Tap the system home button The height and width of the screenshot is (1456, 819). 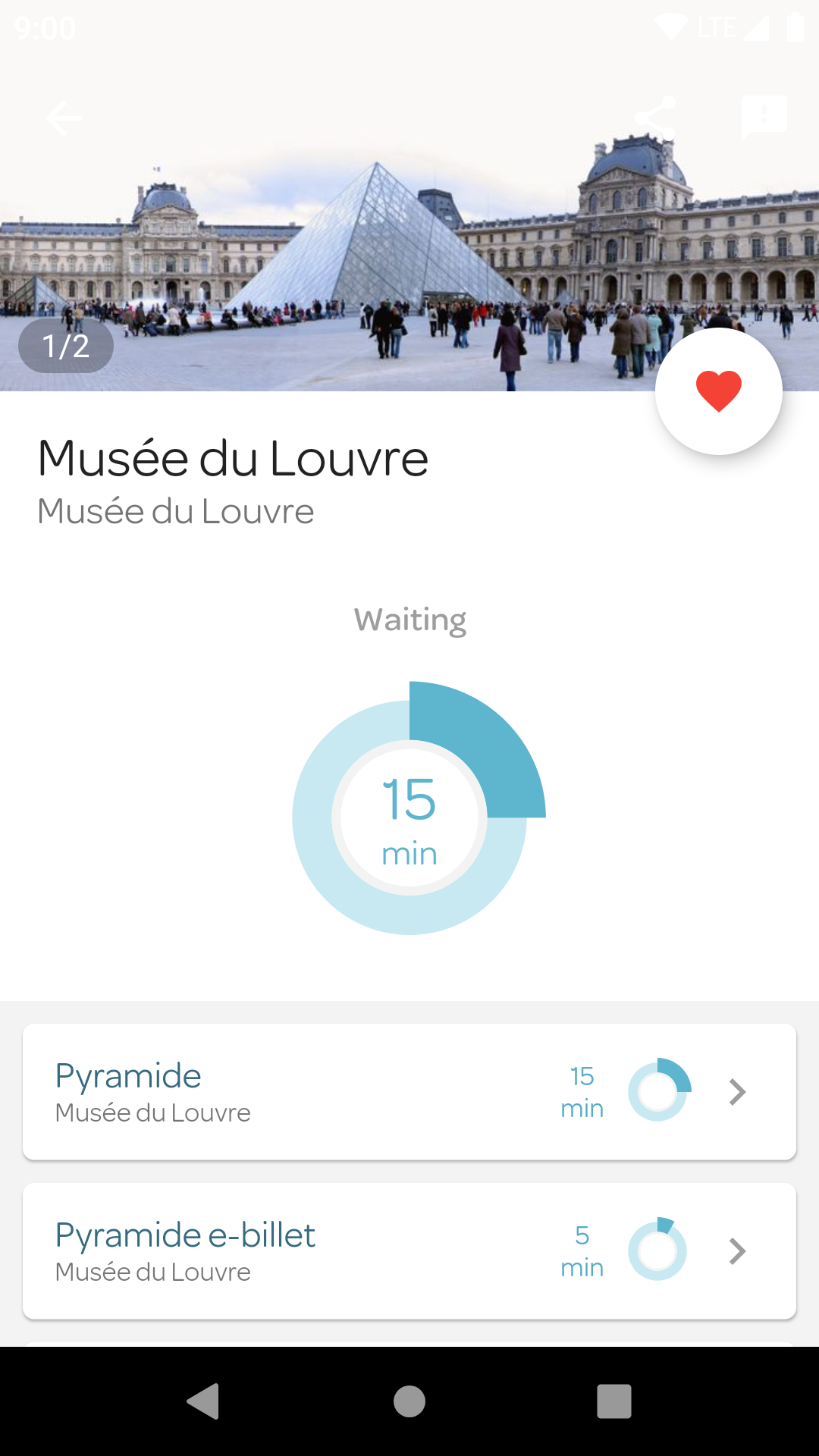click(x=409, y=1401)
